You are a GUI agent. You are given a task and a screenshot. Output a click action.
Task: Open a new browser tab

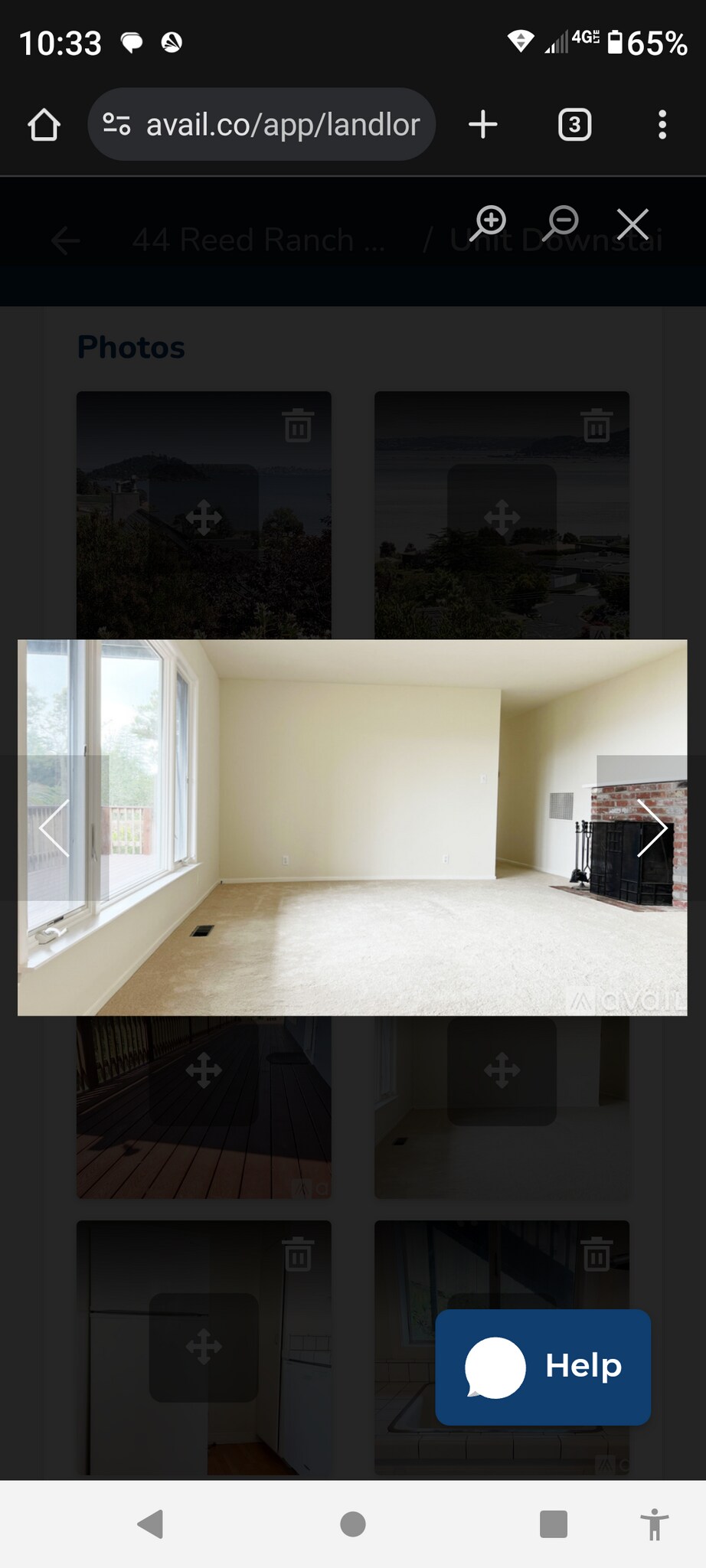[483, 125]
